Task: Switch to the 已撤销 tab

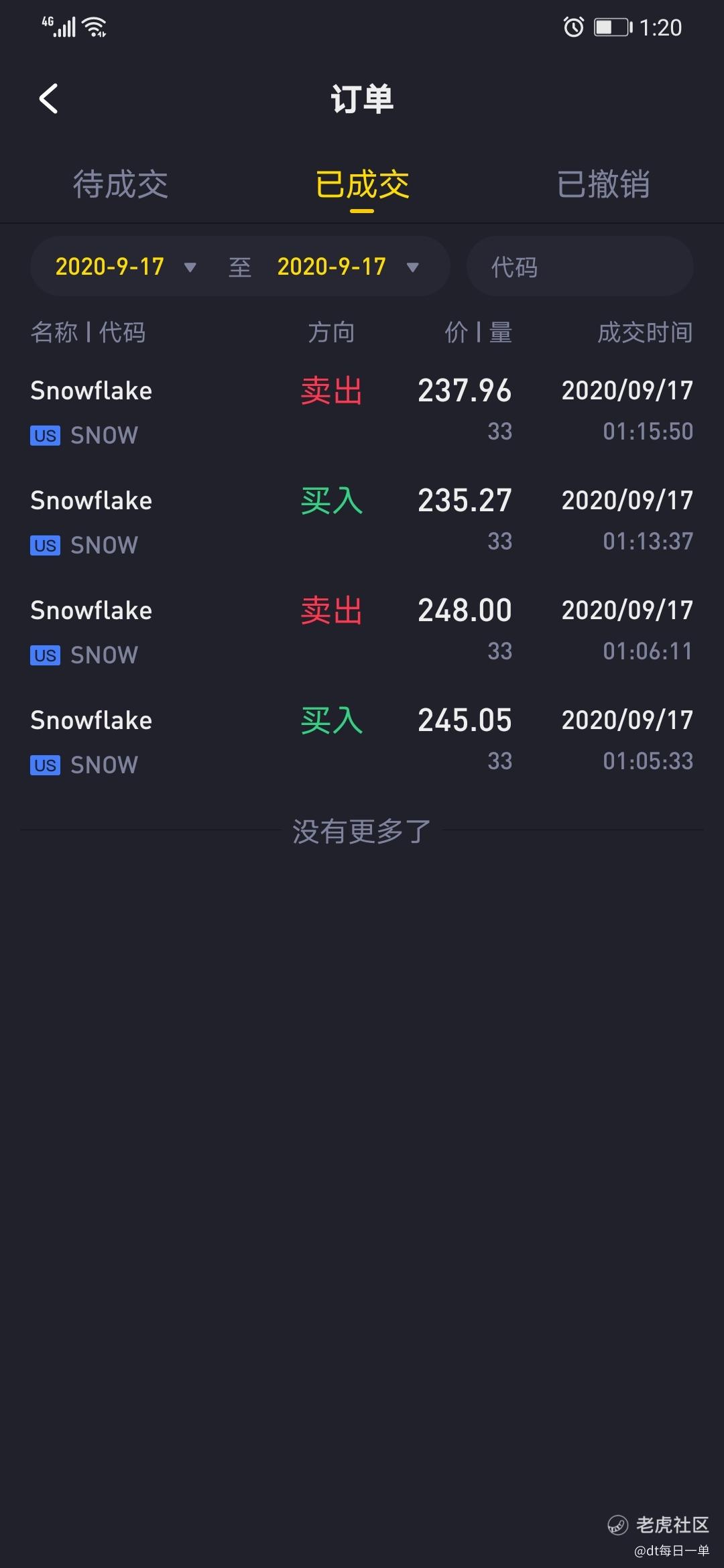Action: [x=603, y=184]
